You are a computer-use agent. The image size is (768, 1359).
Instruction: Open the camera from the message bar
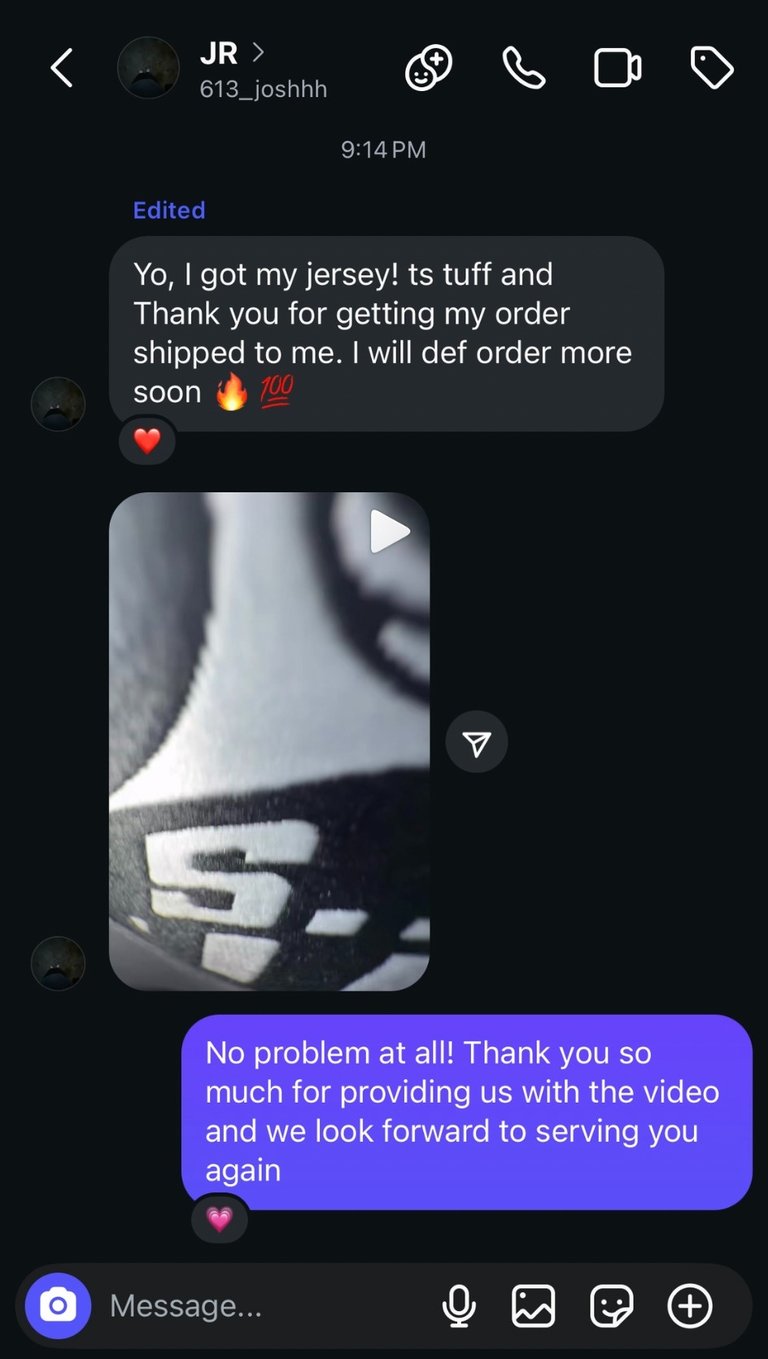(x=58, y=1305)
